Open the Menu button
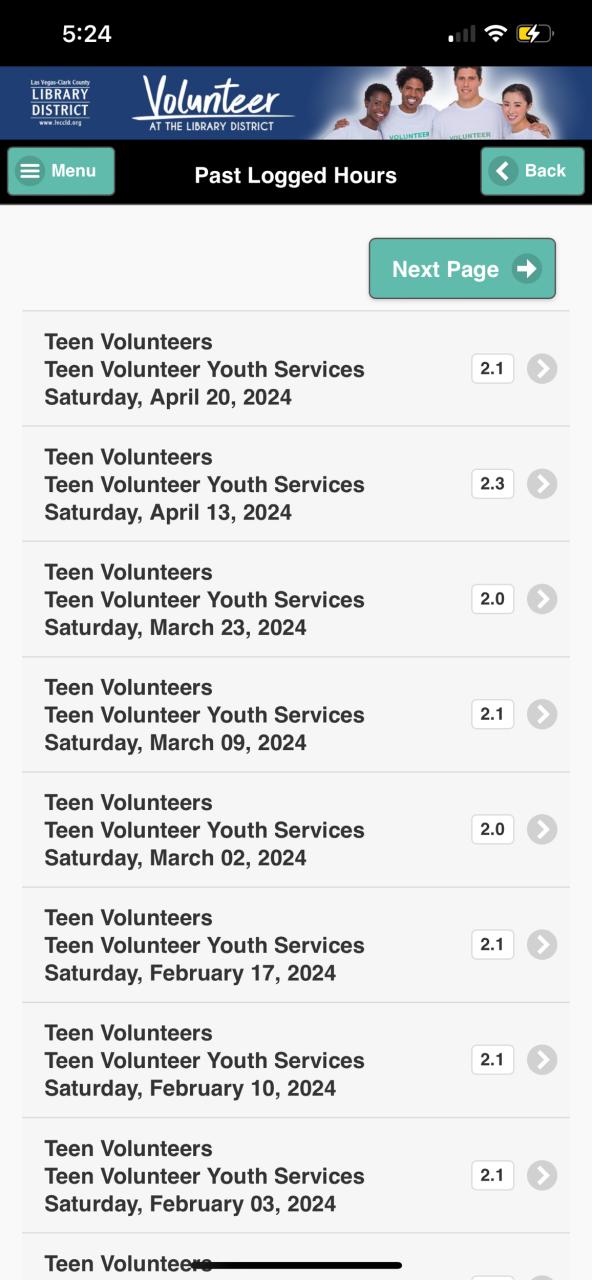The height and width of the screenshot is (1280, 592). [61, 171]
